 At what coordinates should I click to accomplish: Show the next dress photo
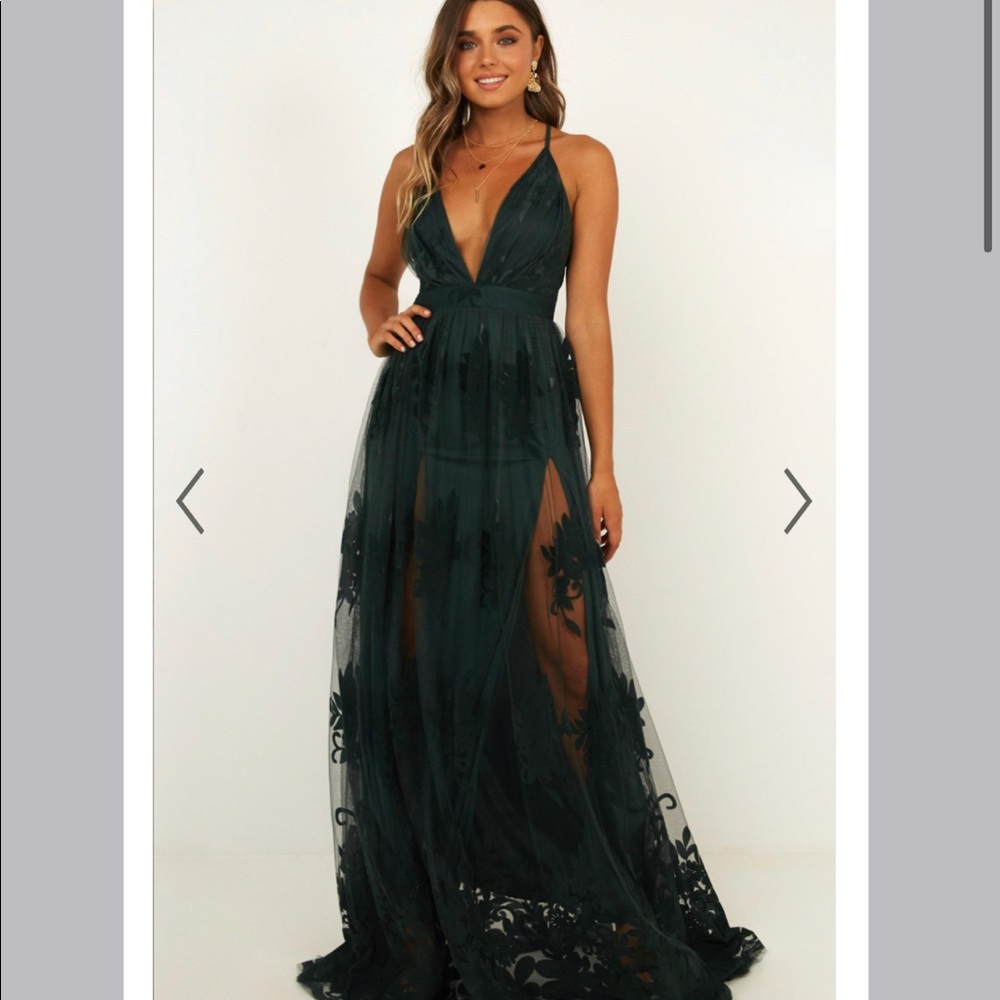click(x=797, y=500)
